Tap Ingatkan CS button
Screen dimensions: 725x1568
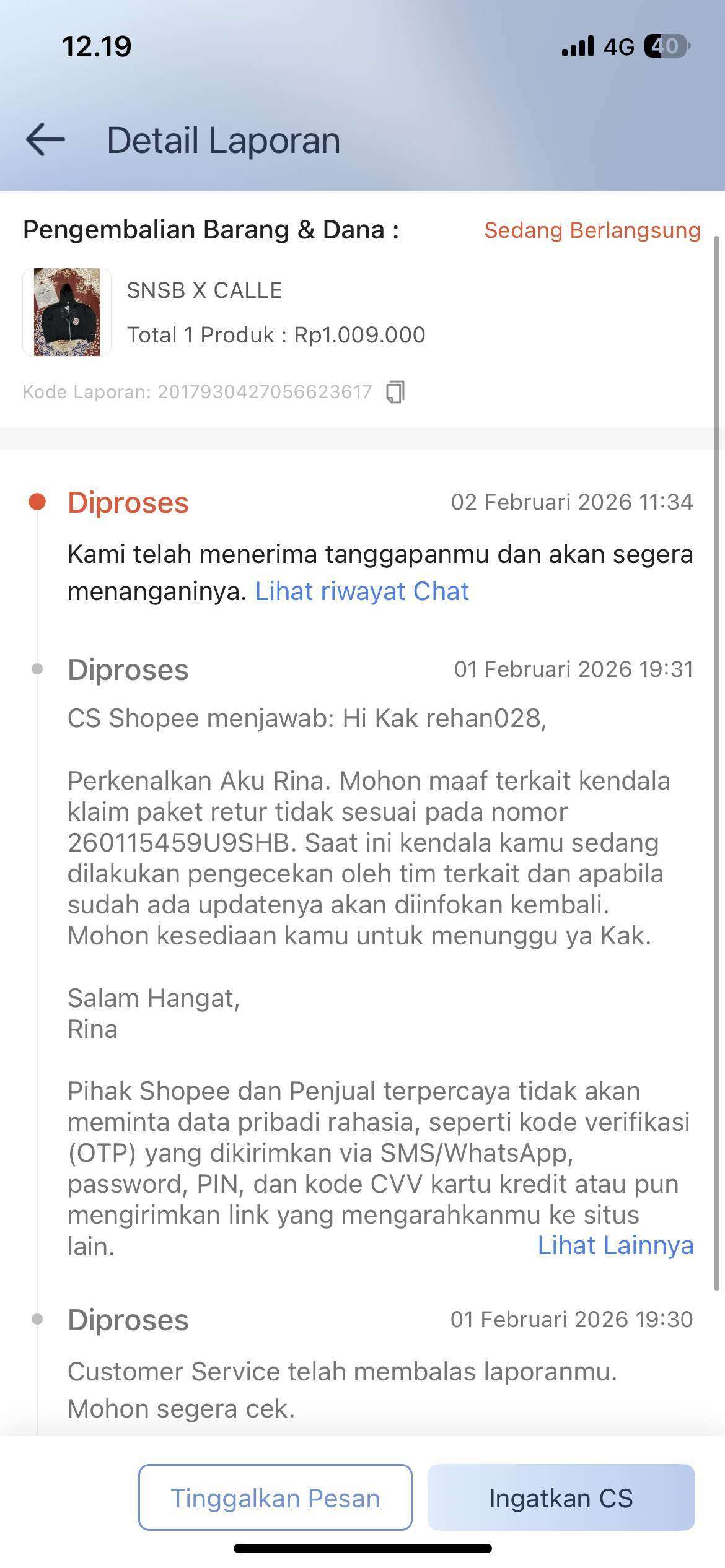(x=561, y=1498)
